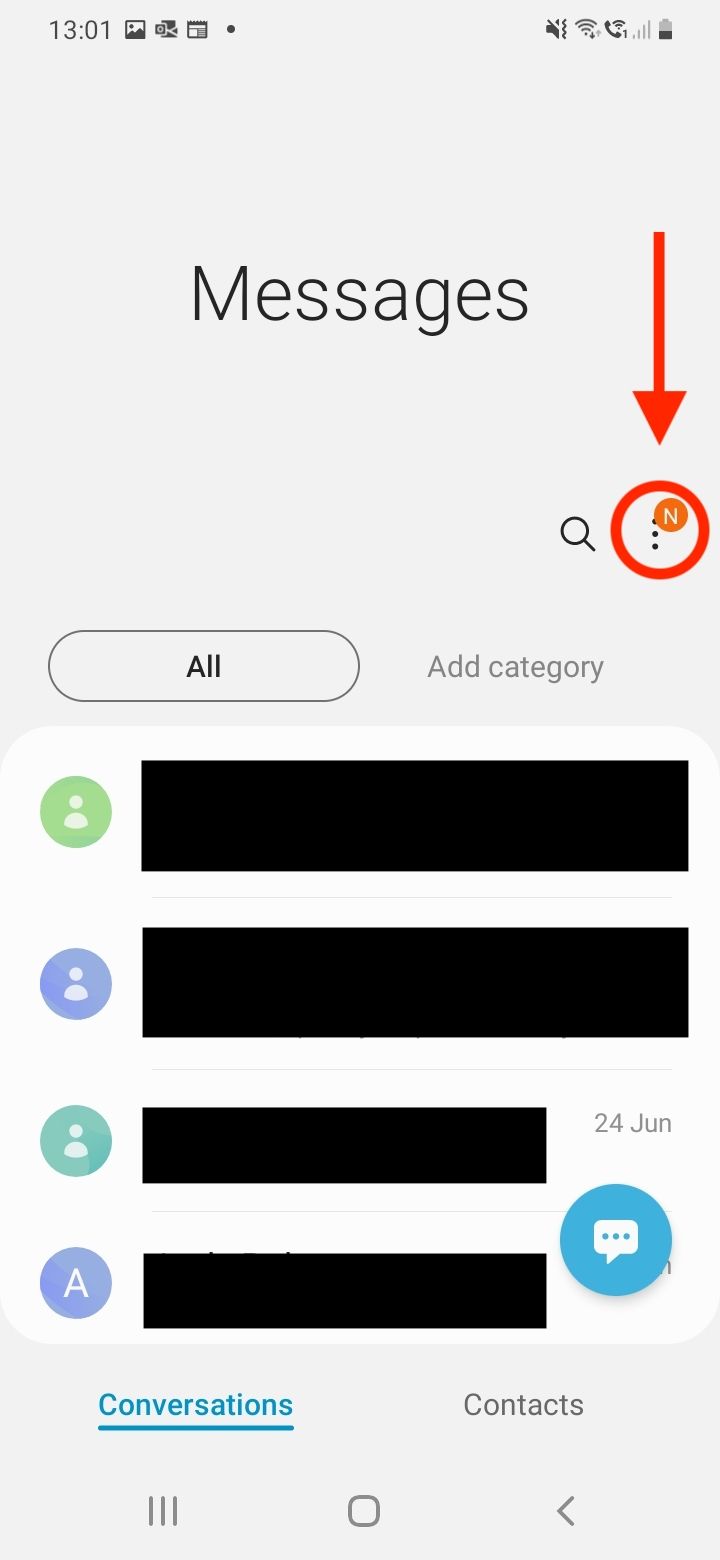720x1560 pixels.
Task: Select the All category filter chip
Action: click(x=204, y=666)
